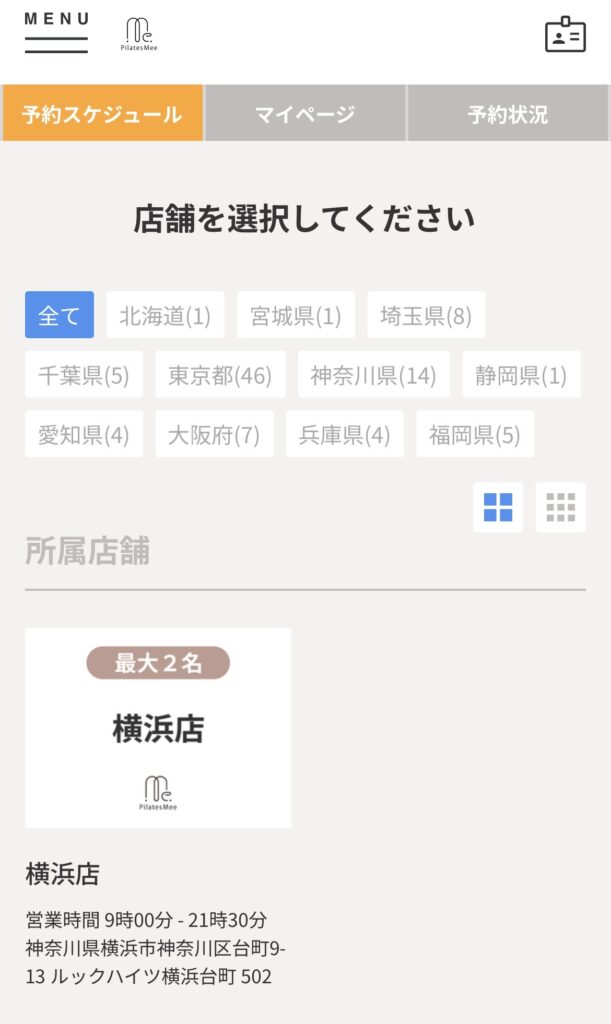This screenshot has width=611, height=1024.
Task: Filter by 兵庫県(4)
Action: coord(345,434)
